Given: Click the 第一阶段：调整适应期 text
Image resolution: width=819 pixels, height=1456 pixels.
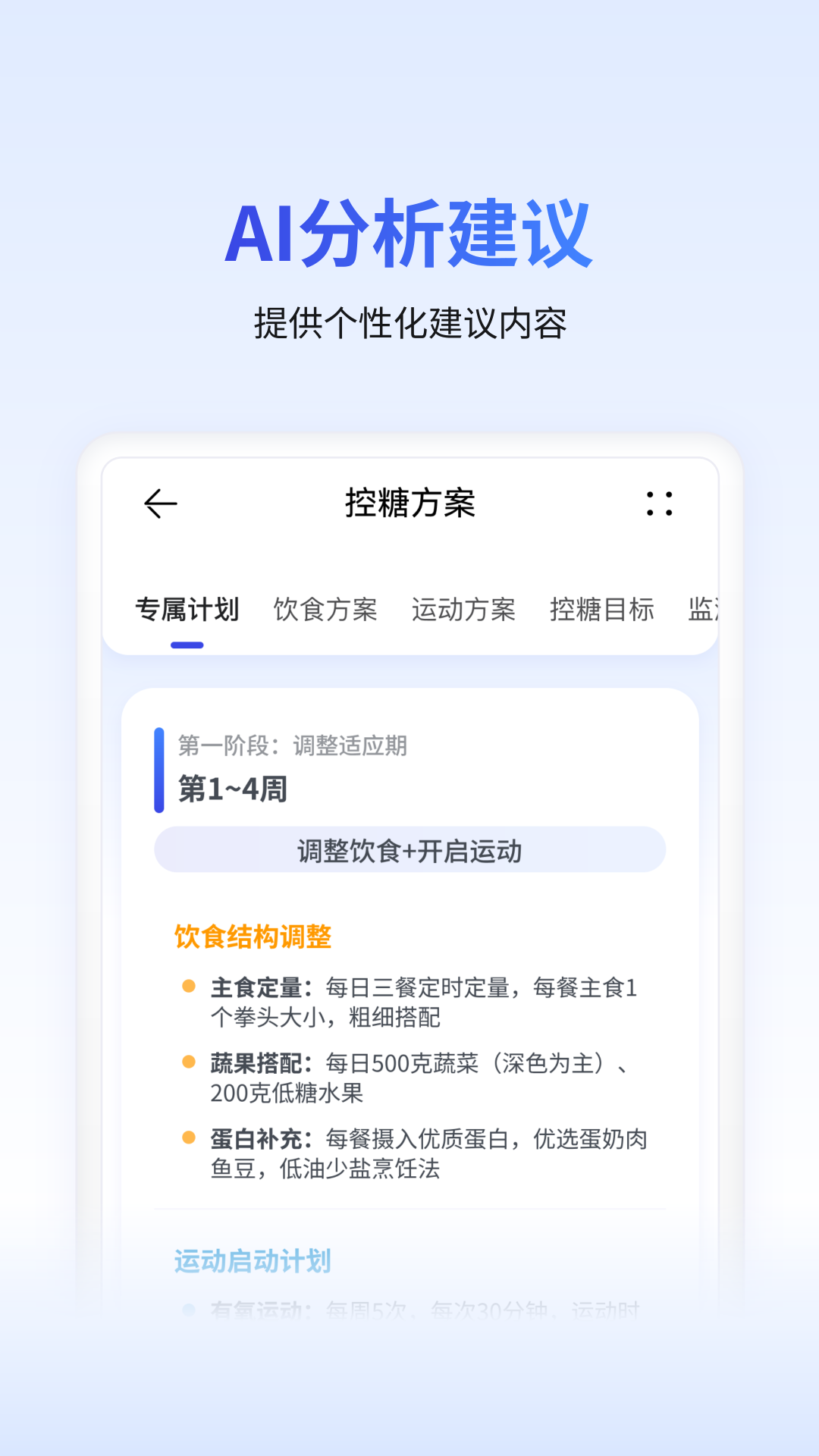Looking at the screenshot, I should coord(292,746).
